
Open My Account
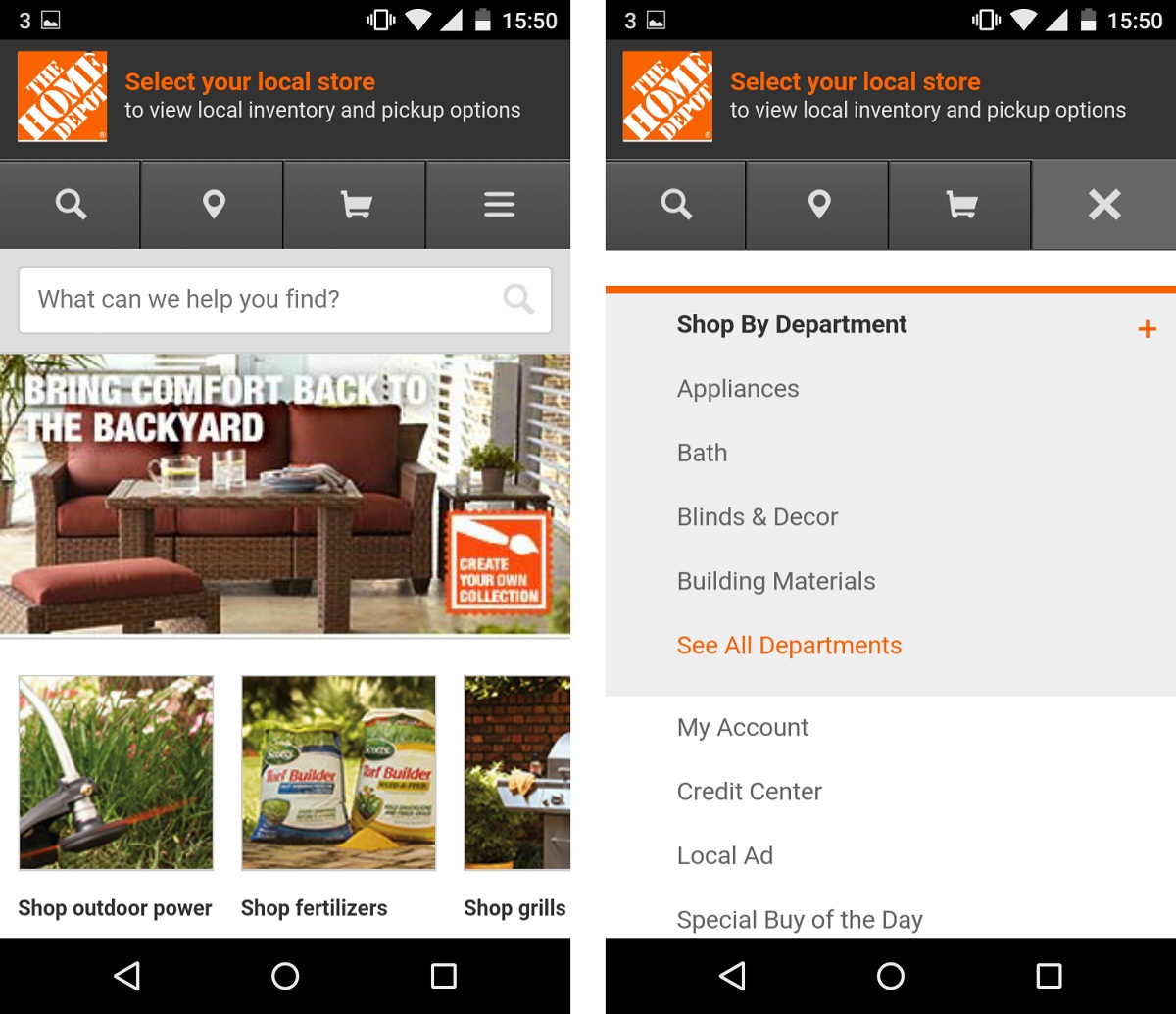tap(743, 727)
